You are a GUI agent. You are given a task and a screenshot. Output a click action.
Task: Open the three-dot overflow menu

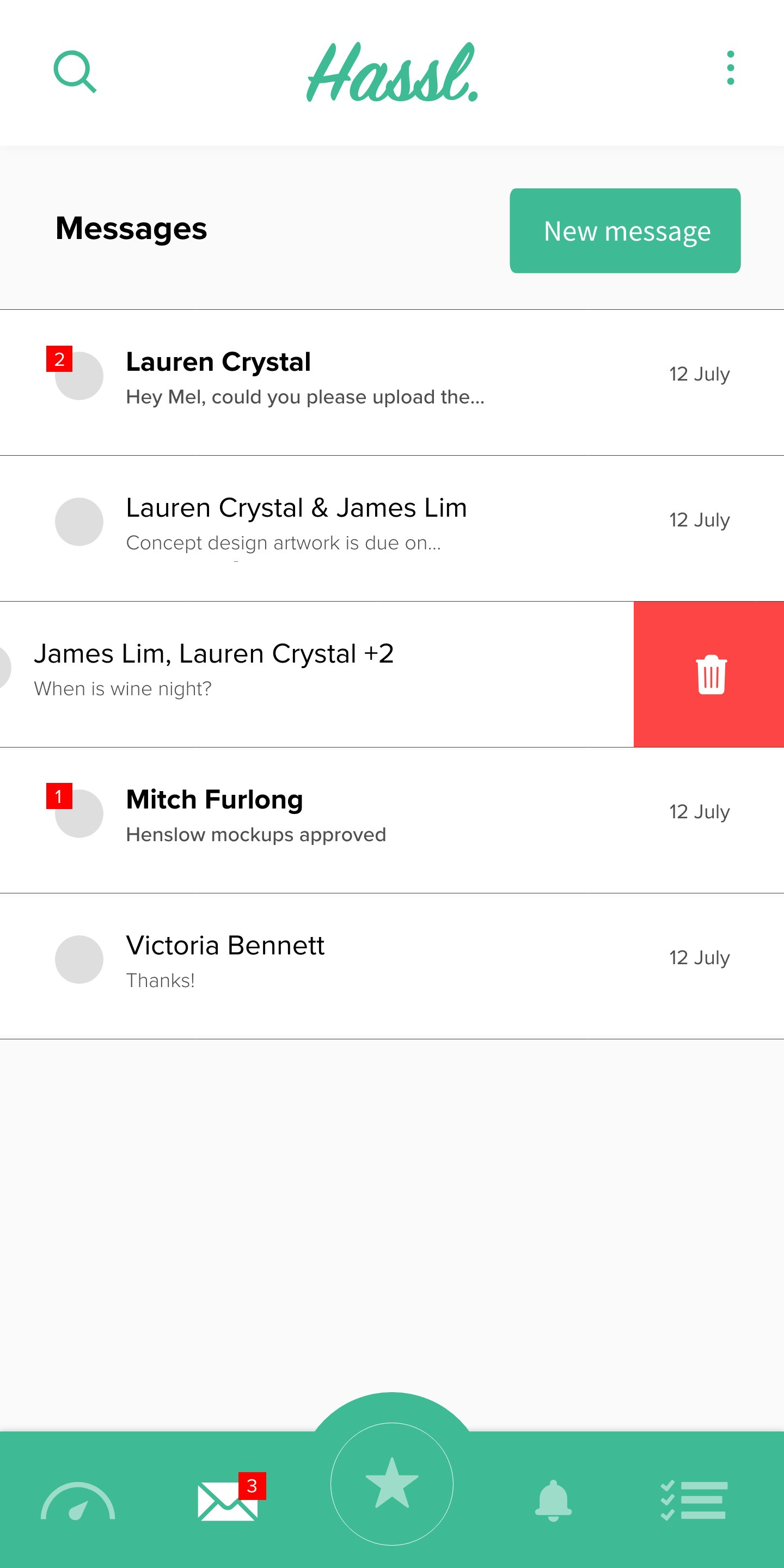(x=730, y=68)
